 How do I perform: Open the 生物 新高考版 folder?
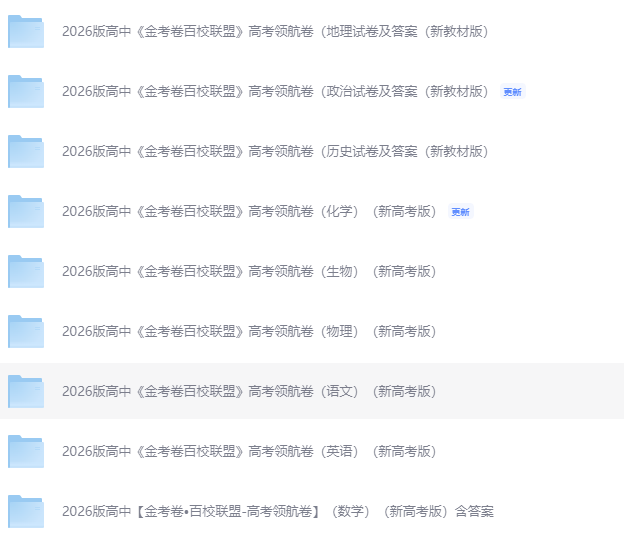tap(249, 271)
